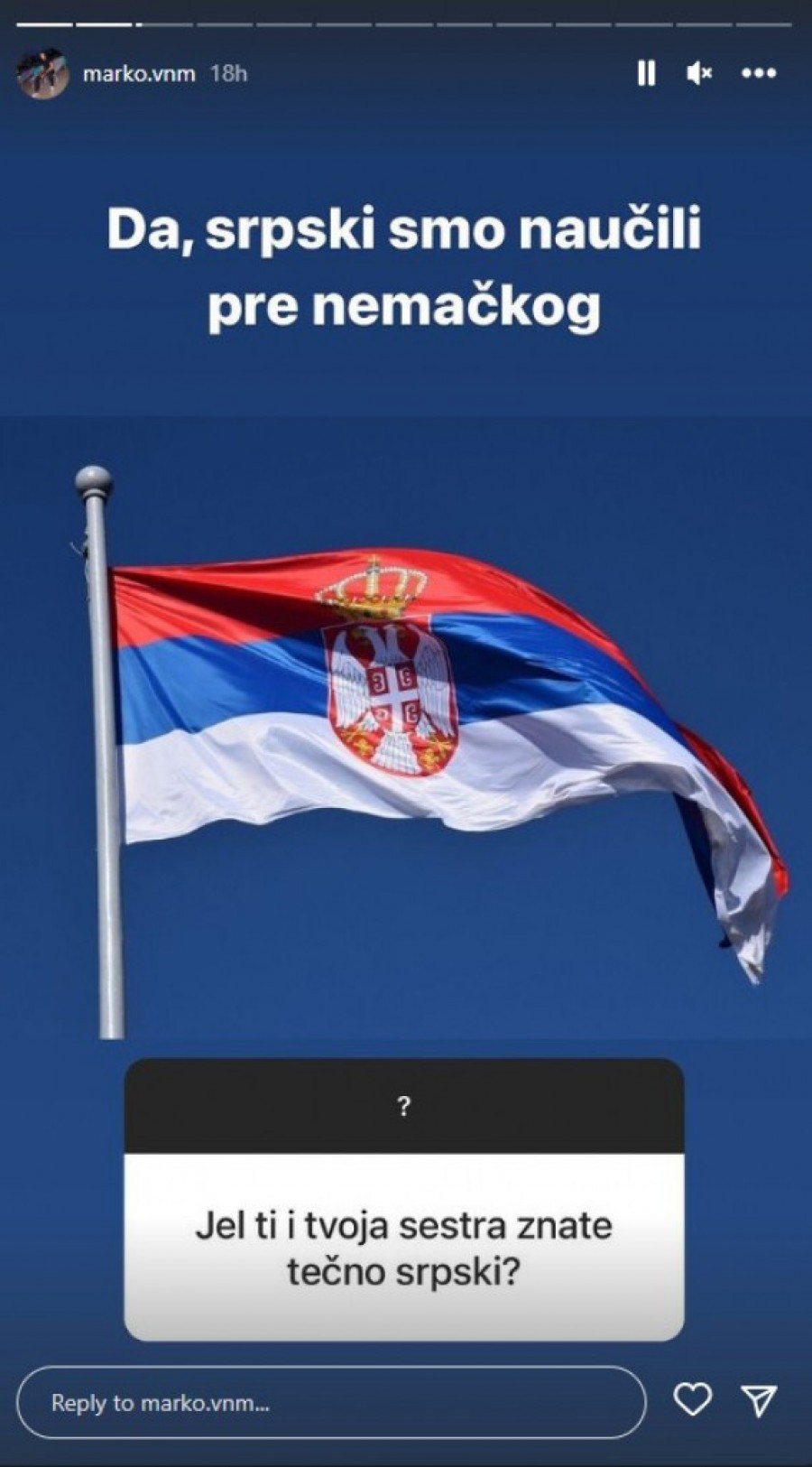Open marko.vnm profile picture
812x1467 pixels.
(x=42, y=73)
